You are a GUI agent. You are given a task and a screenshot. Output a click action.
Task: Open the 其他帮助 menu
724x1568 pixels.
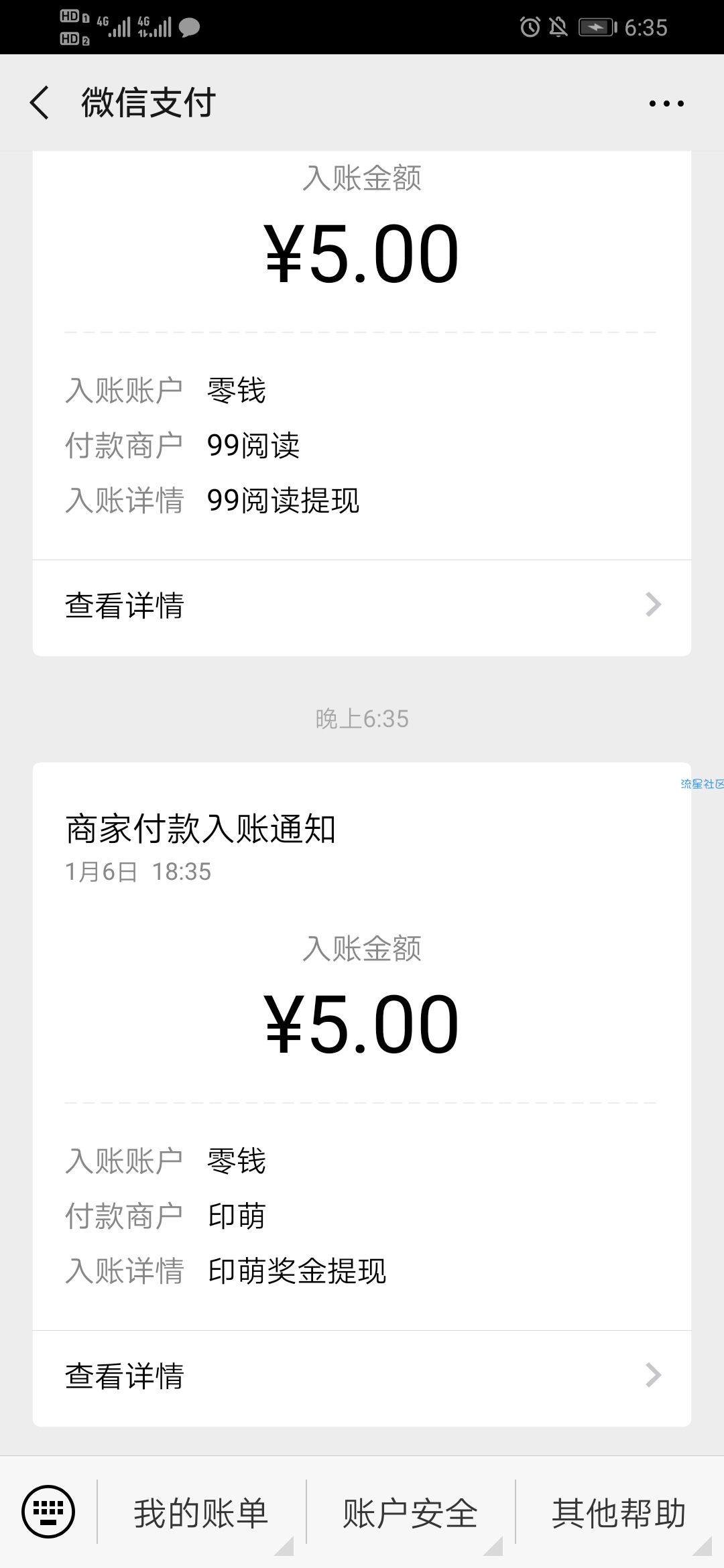click(619, 1513)
